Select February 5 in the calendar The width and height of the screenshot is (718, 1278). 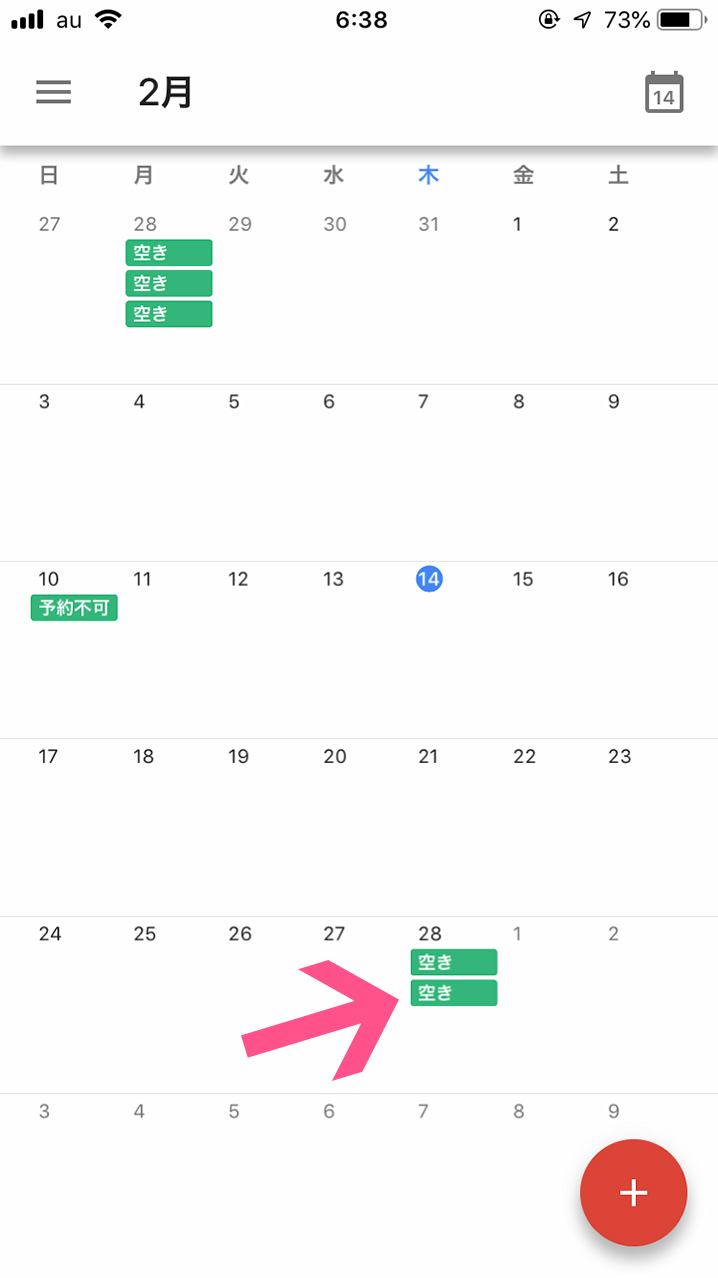(x=234, y=402)
